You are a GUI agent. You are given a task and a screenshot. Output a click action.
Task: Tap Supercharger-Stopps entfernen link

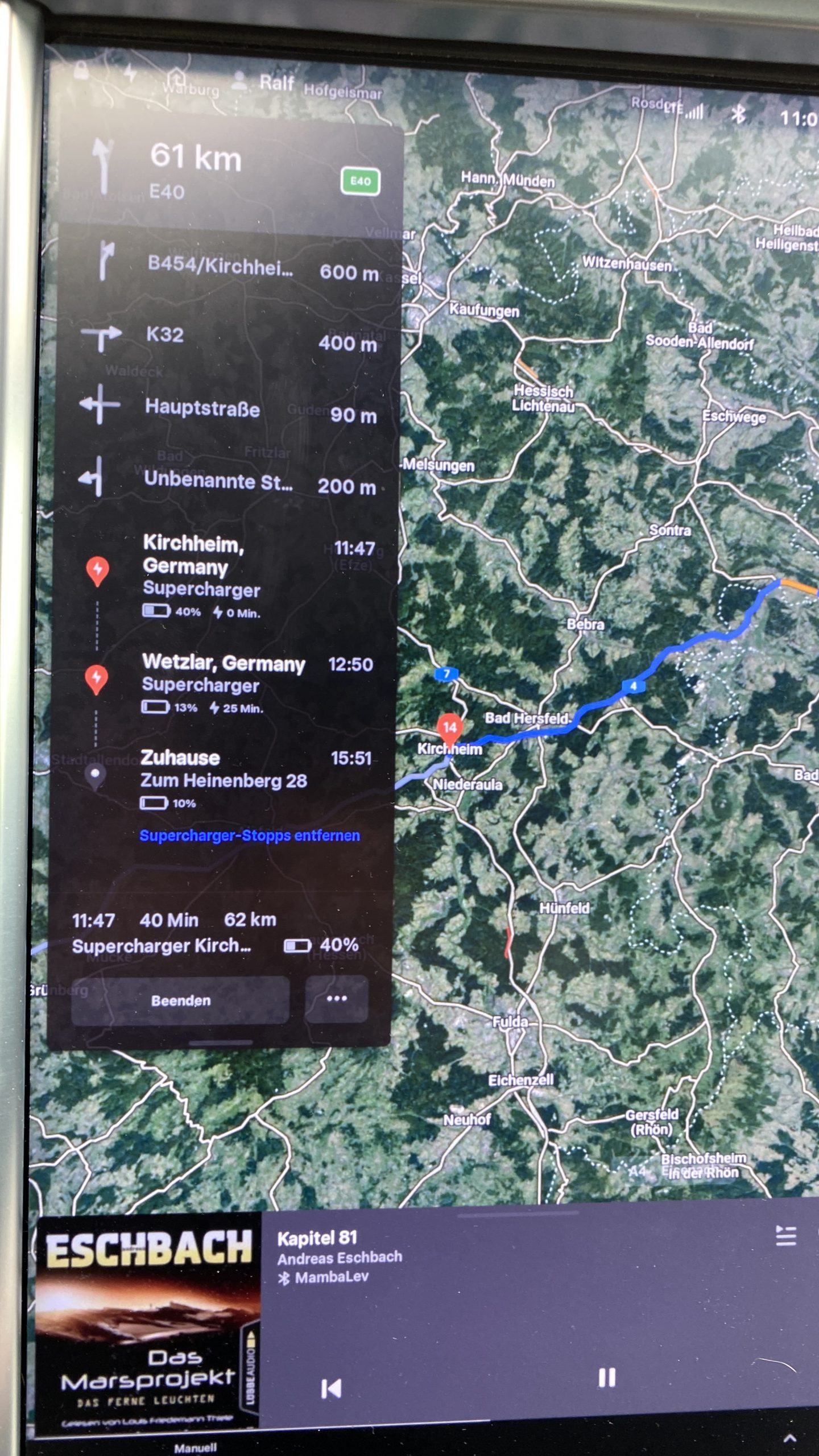point(250,835)
